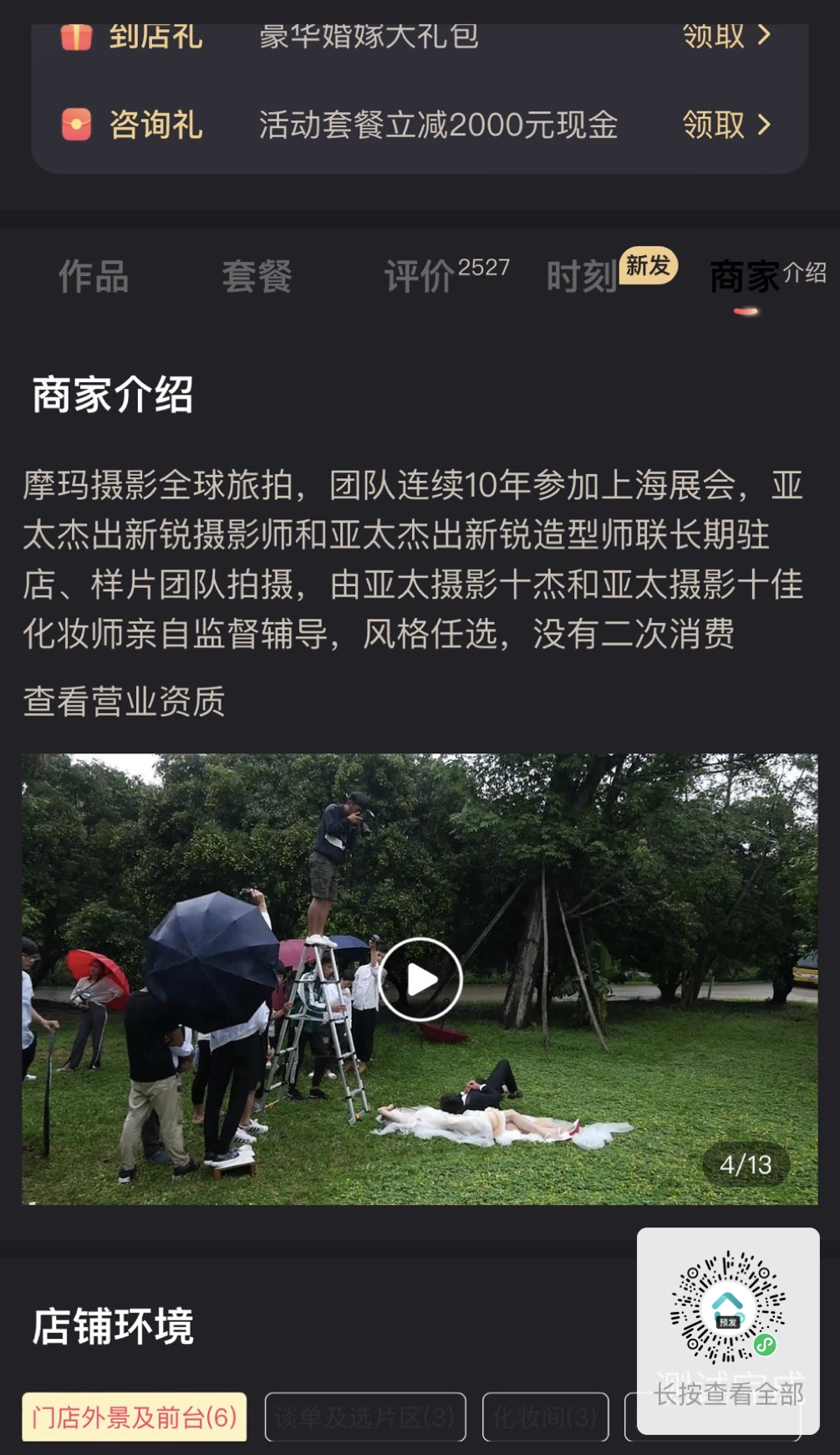Play the merchant intro video

pyautogui.click(x=420, y=979)
